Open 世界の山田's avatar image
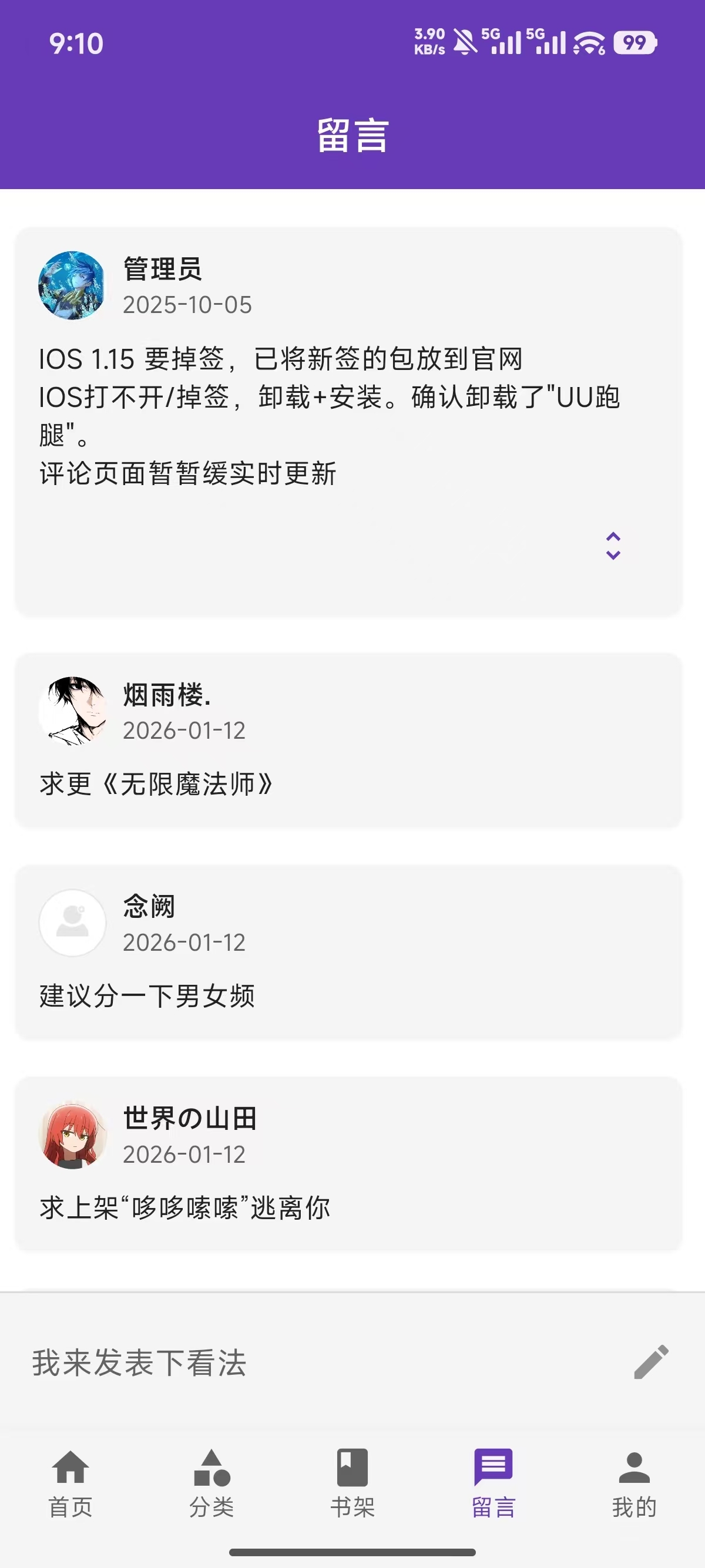The height and width of the screenshot is (1568, 705). [x=72, y=1135]
